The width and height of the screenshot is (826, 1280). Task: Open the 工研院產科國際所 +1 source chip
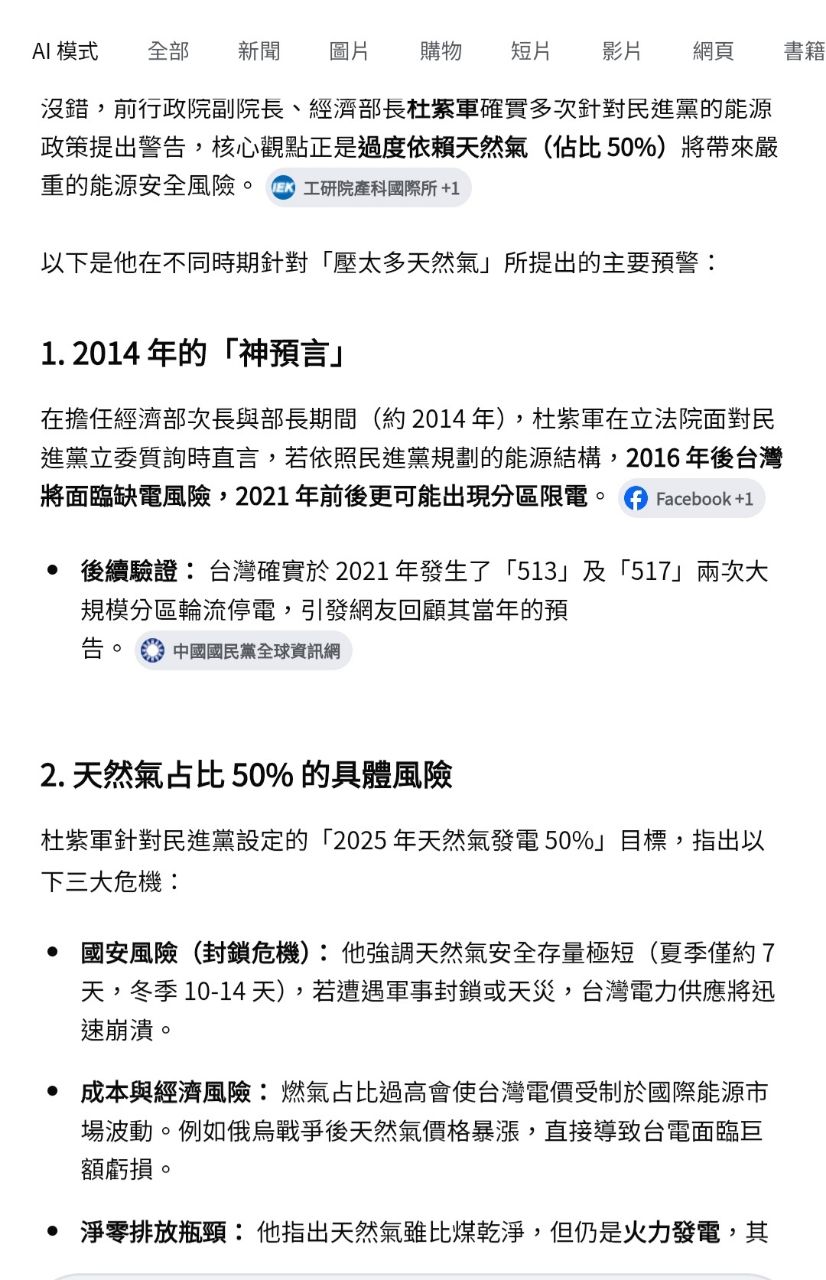click(x=368, y=188)
